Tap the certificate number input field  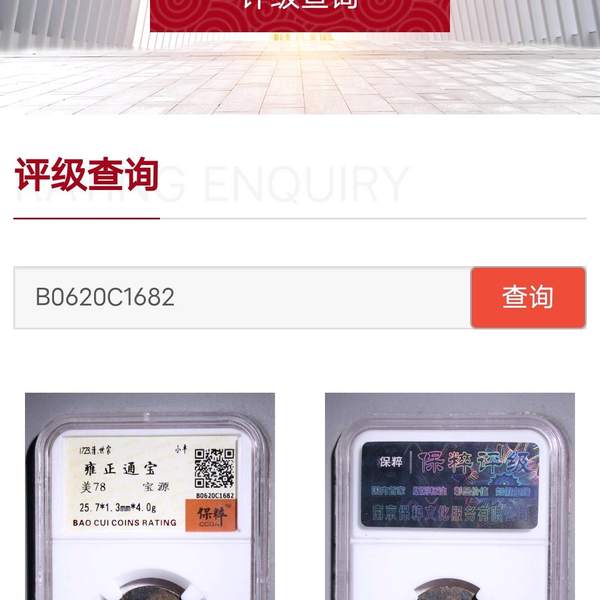pyautogui.click(x=242, y=297)
